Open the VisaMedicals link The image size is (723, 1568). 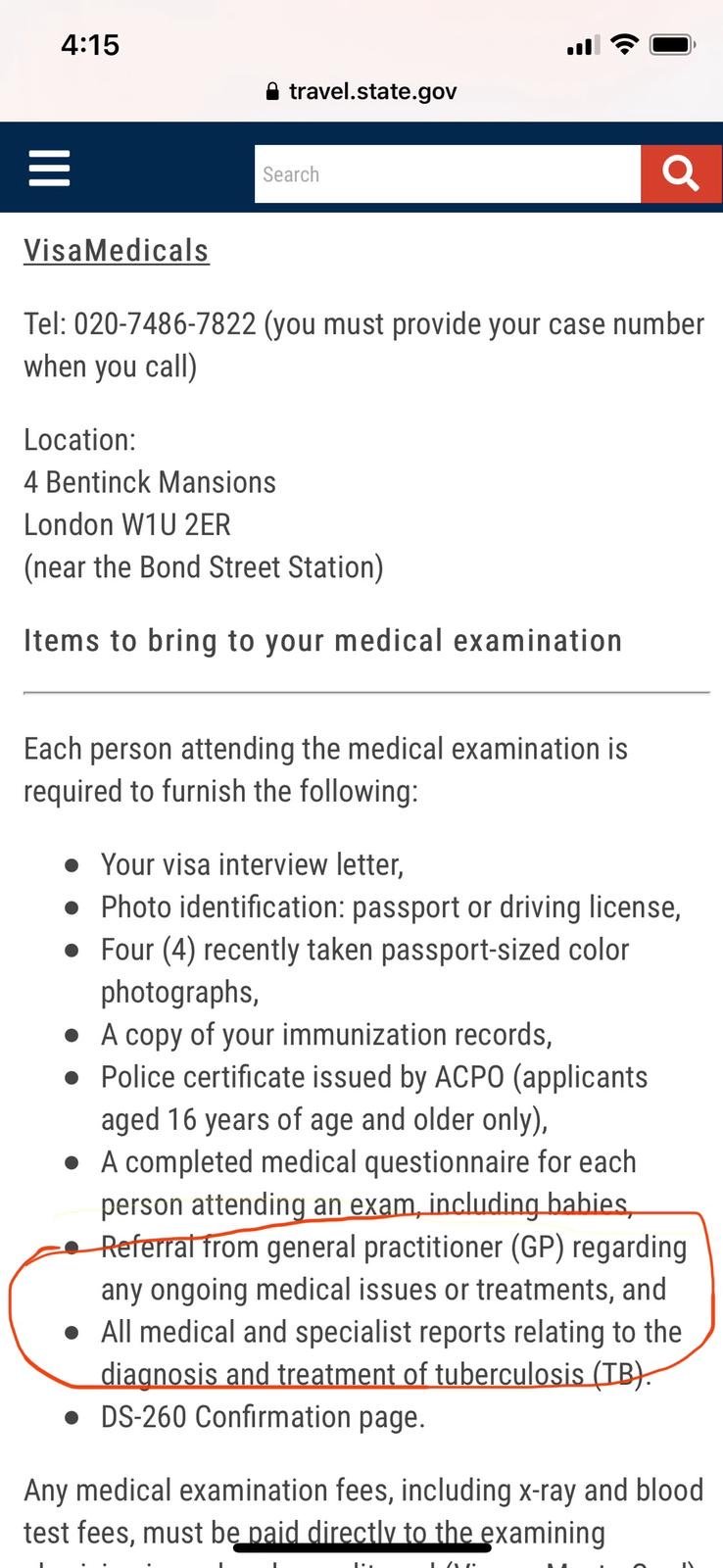(116, 251)
